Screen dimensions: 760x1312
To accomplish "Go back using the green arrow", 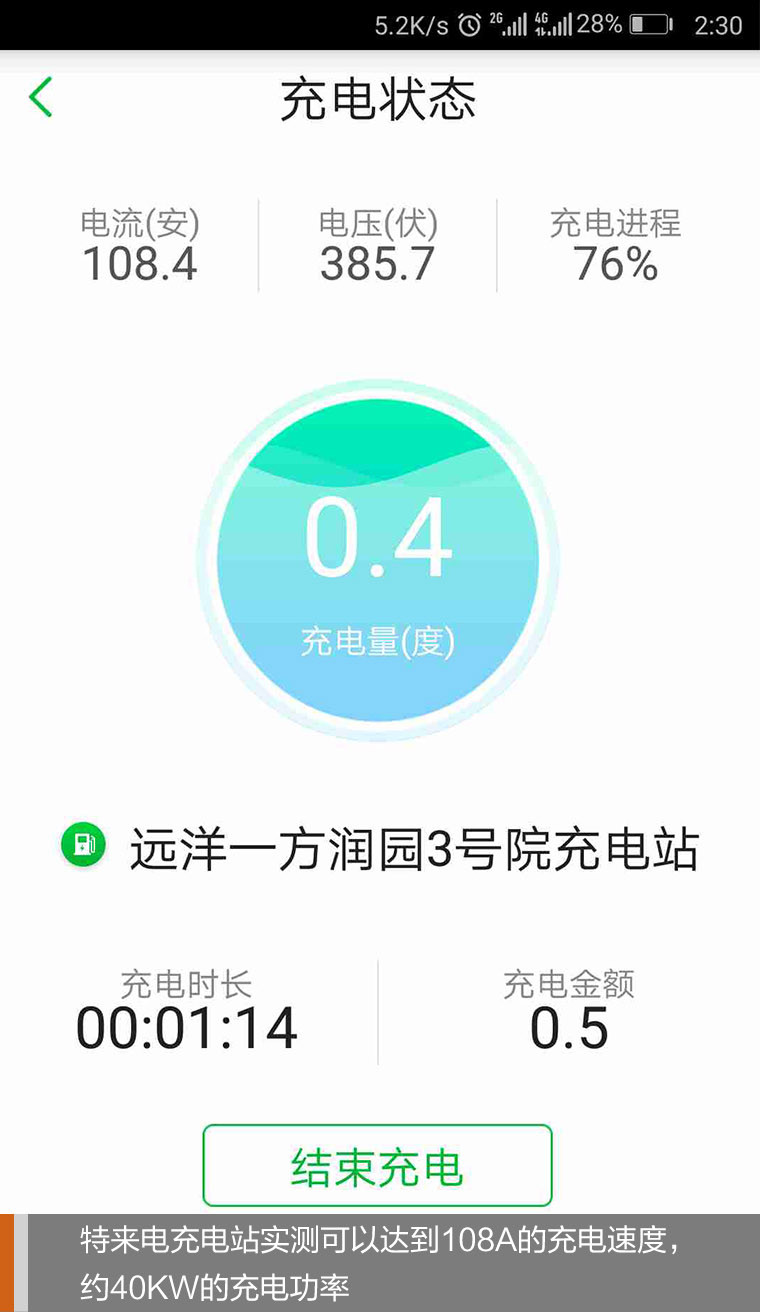I will [40, 98].
